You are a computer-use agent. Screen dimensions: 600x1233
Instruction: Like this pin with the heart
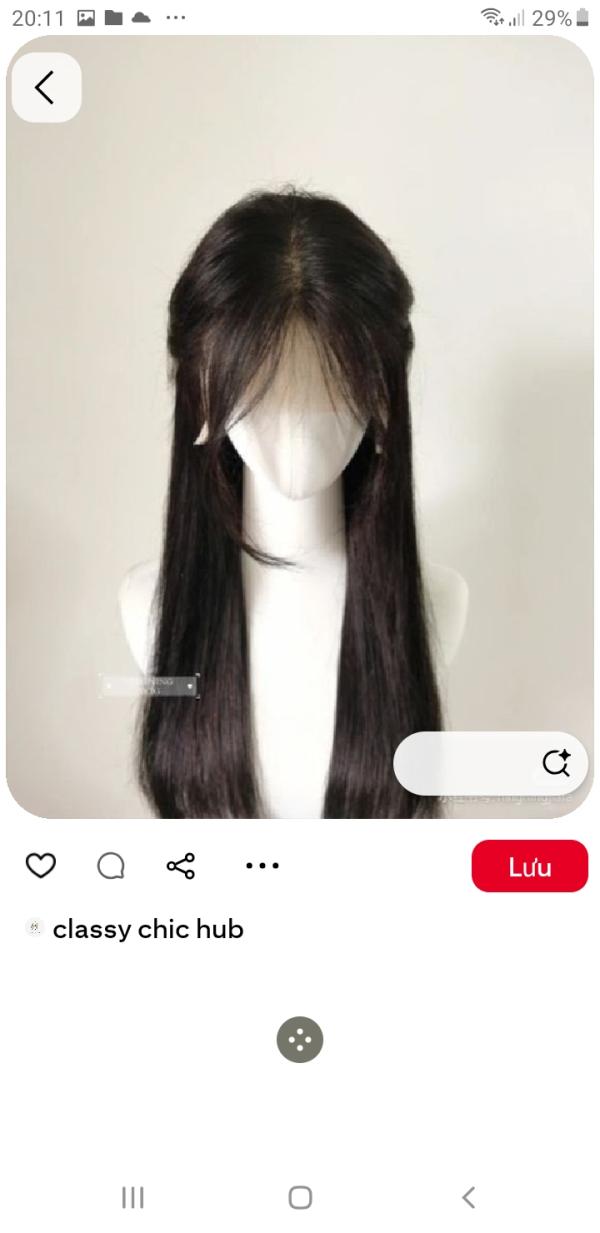click(x=40, y=866)
